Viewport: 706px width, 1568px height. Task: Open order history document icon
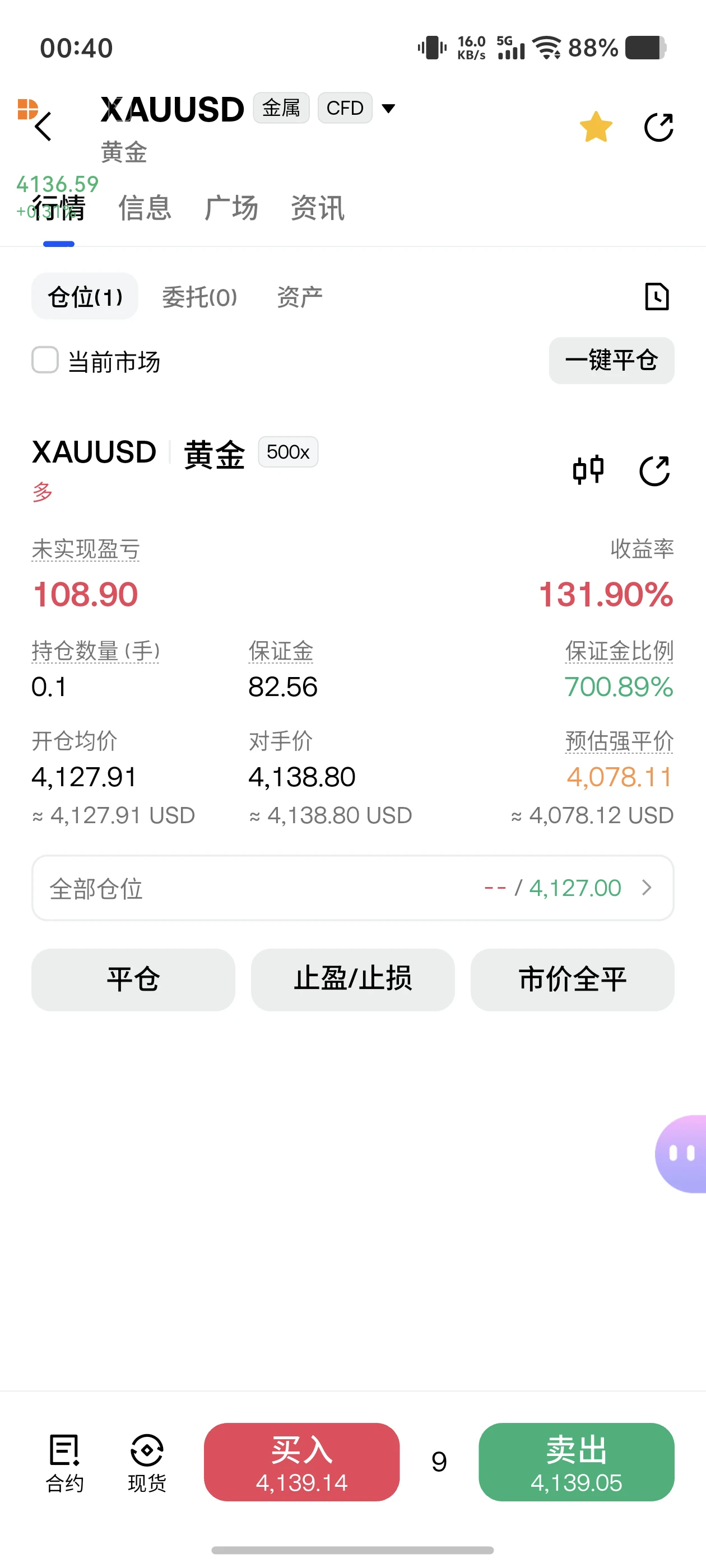click(657, 297)
